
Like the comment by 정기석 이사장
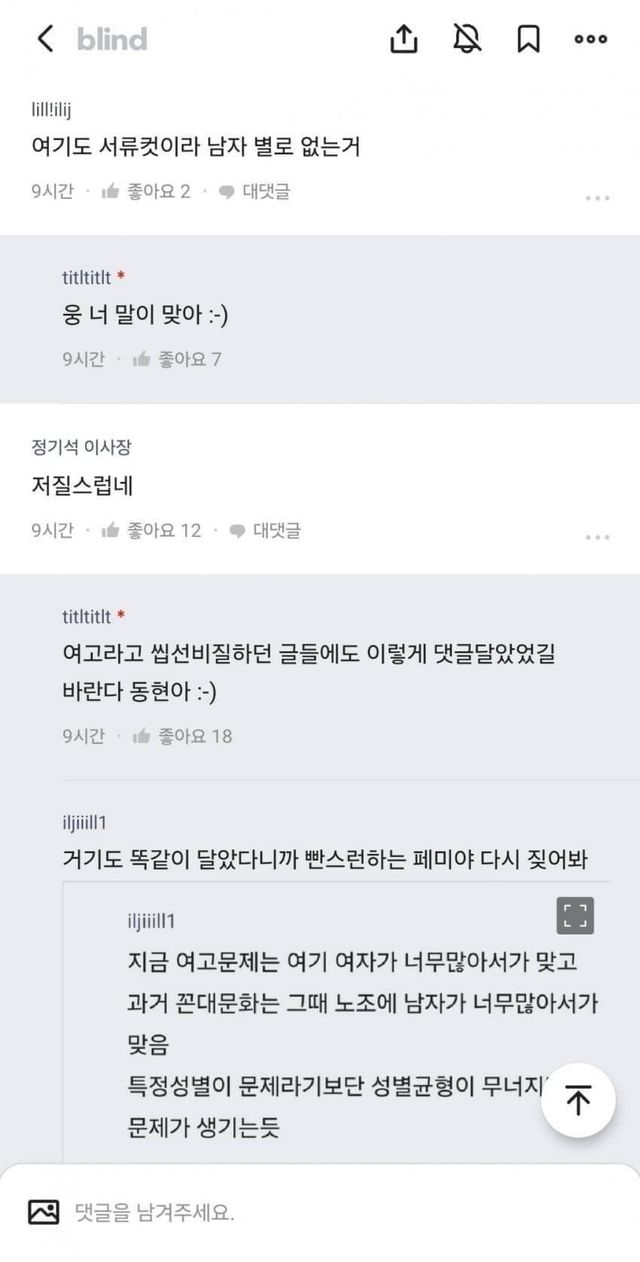click(x=151, y=530)
